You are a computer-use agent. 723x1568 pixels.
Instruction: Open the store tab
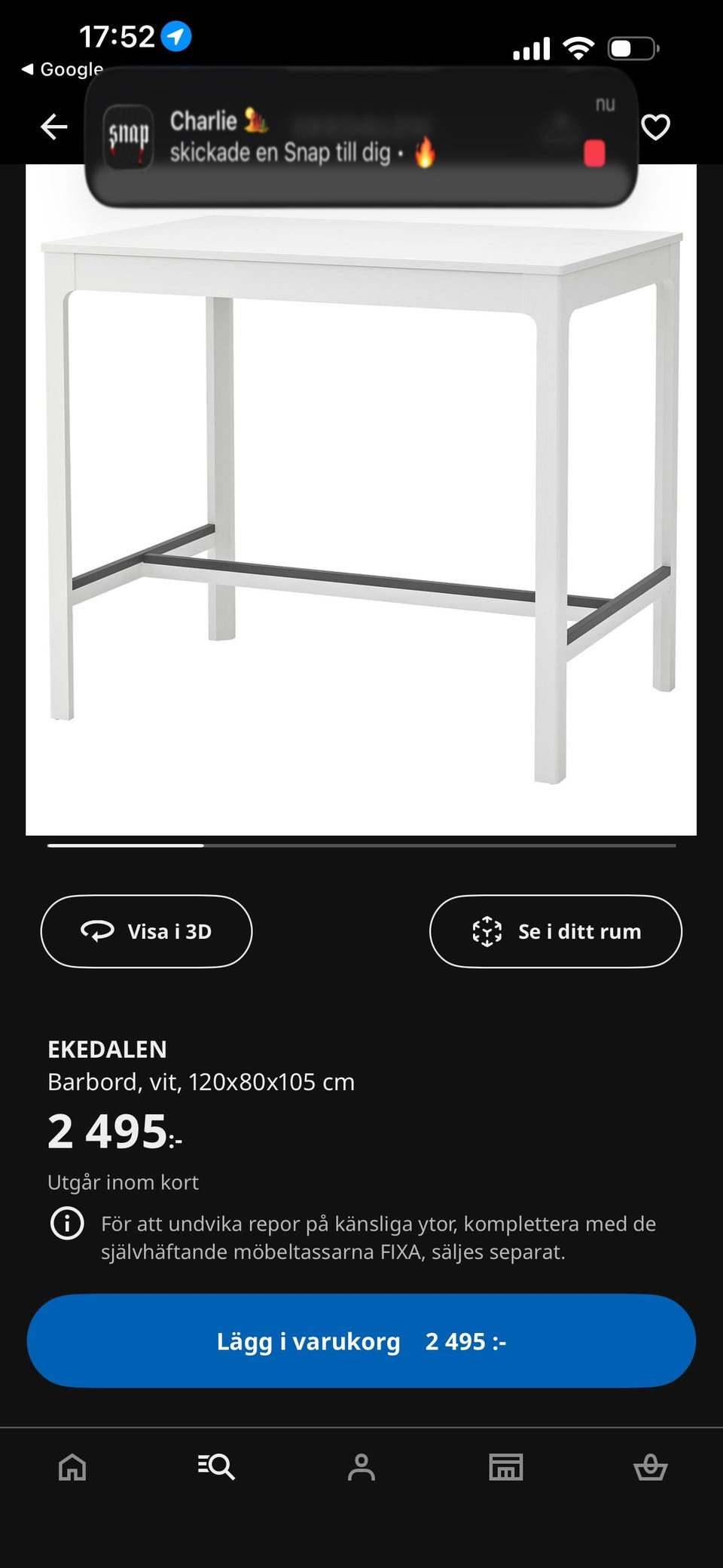(506, 1466)
